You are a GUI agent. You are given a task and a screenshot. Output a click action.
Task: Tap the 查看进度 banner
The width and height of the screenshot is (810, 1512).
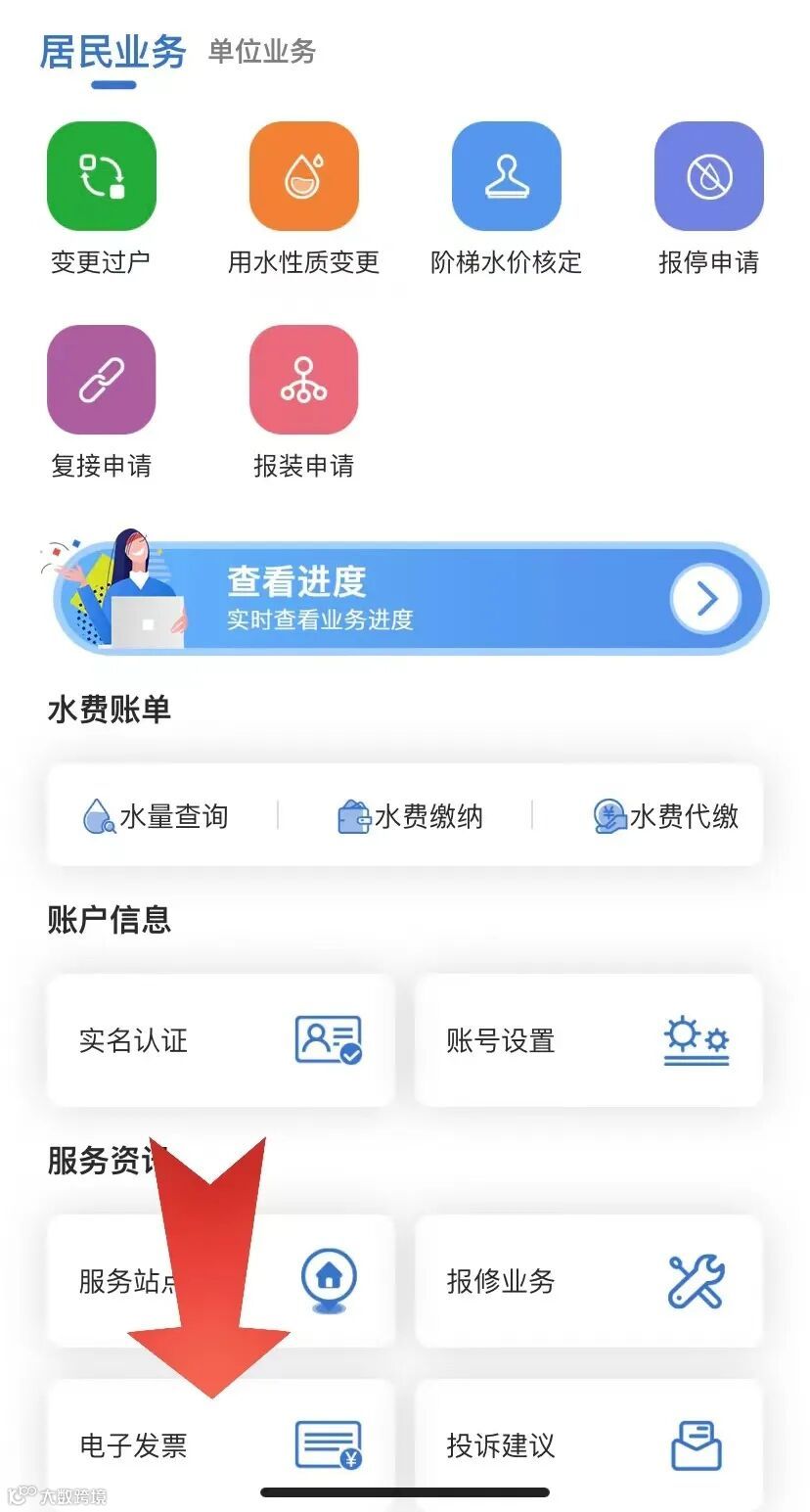click(411, 598)
